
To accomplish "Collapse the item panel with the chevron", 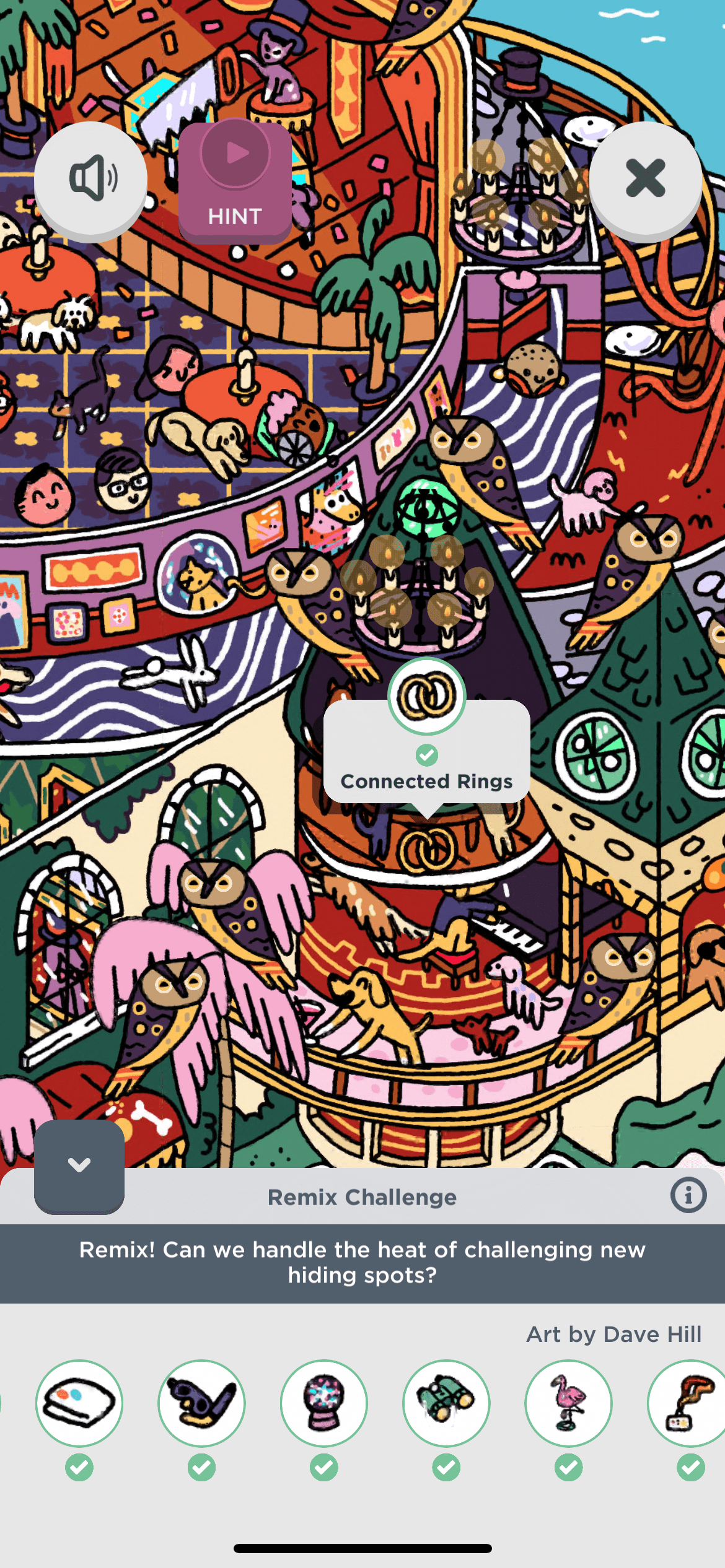I will coord(79,1165).
